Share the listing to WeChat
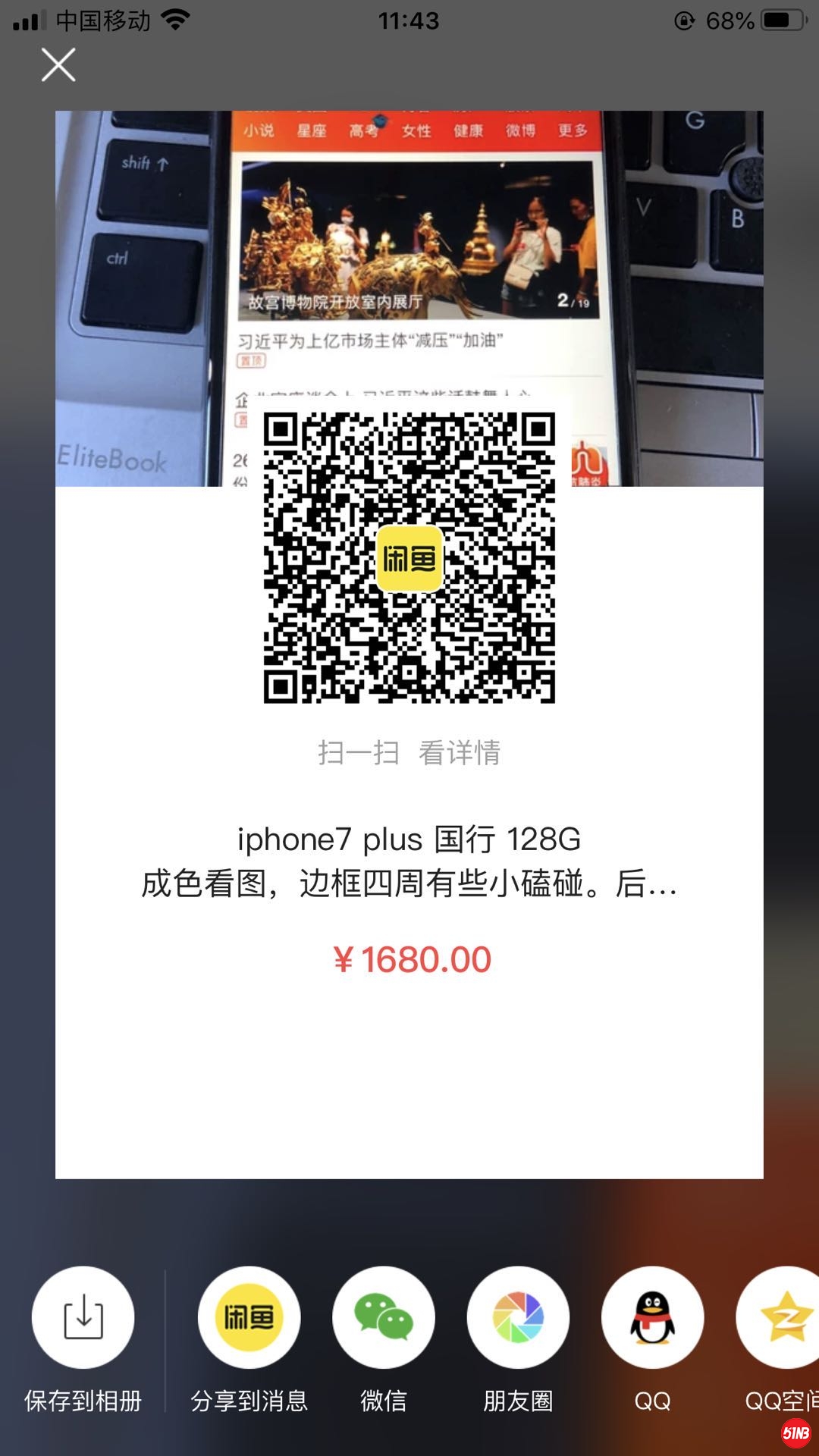 pyautogui.click(x=384, y=1318)
